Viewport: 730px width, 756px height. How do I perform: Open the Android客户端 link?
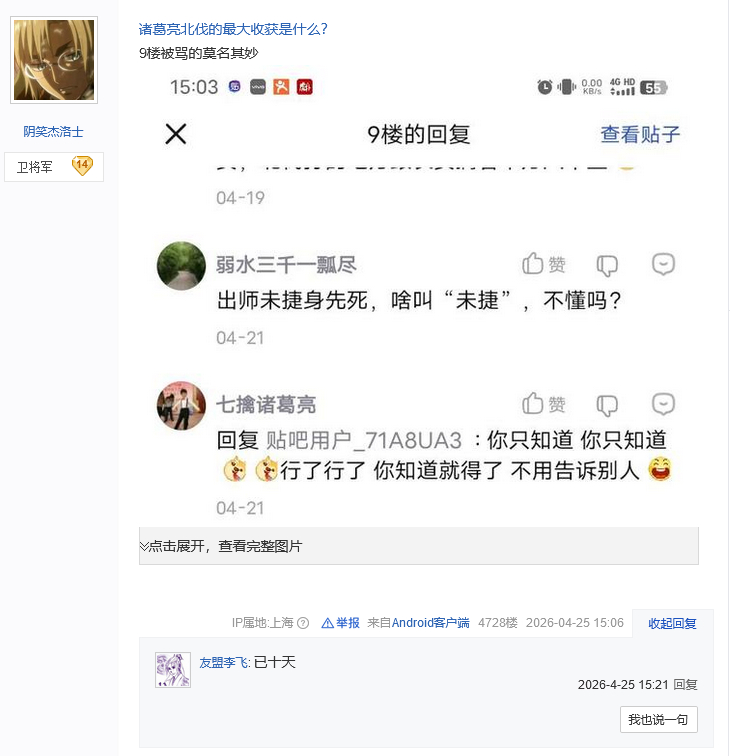tap(430, 623)
